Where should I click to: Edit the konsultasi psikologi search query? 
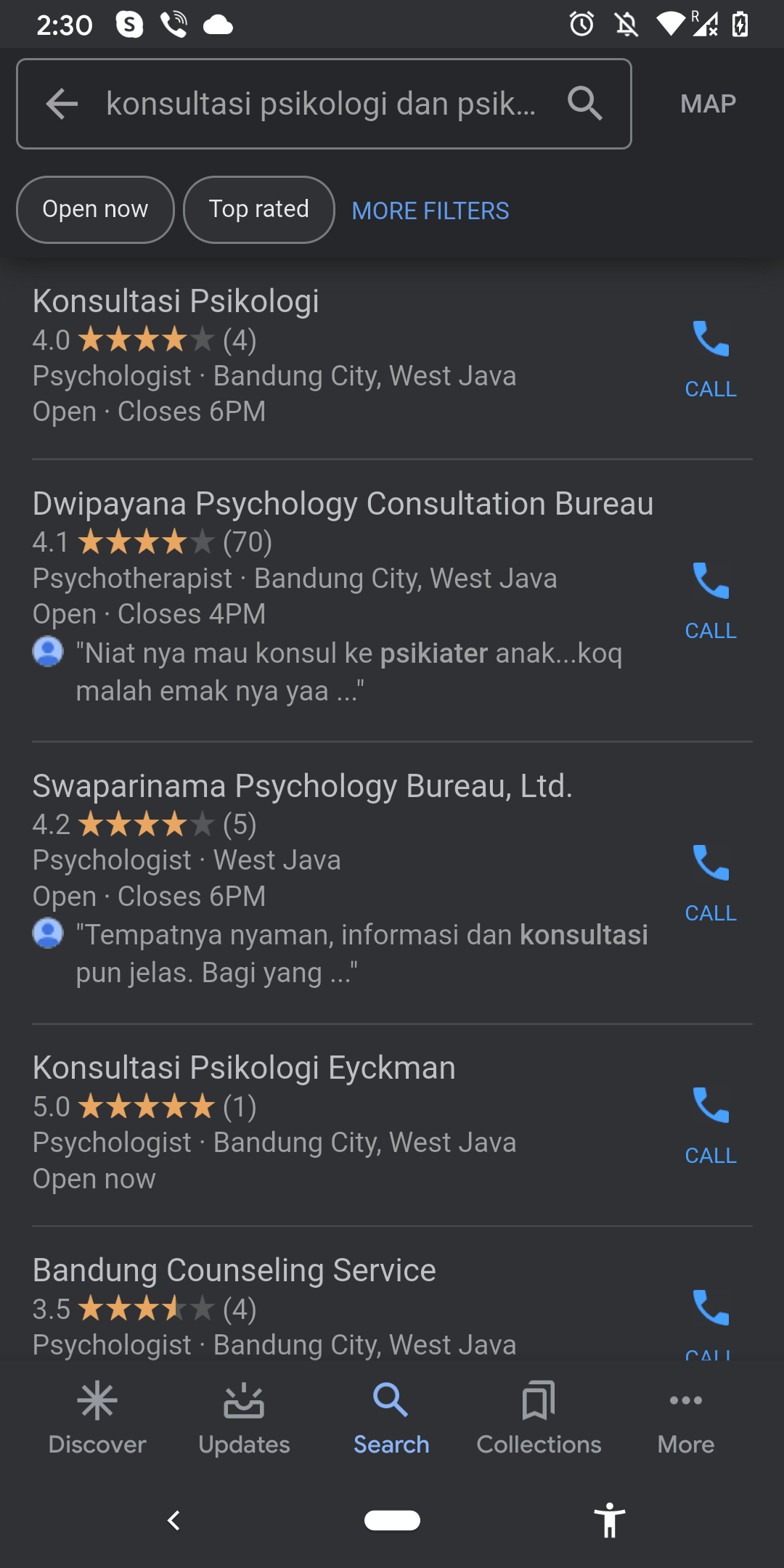(x=320, y=104)
